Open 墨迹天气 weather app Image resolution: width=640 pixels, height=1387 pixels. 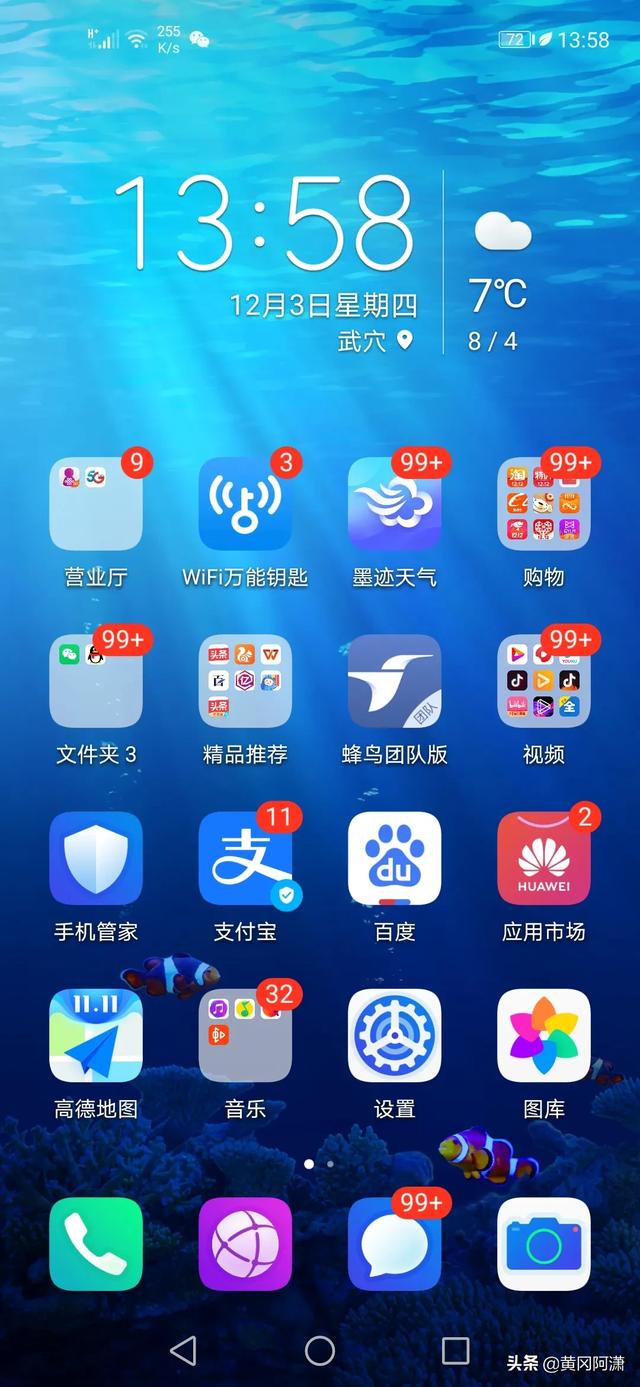point(394,504)
